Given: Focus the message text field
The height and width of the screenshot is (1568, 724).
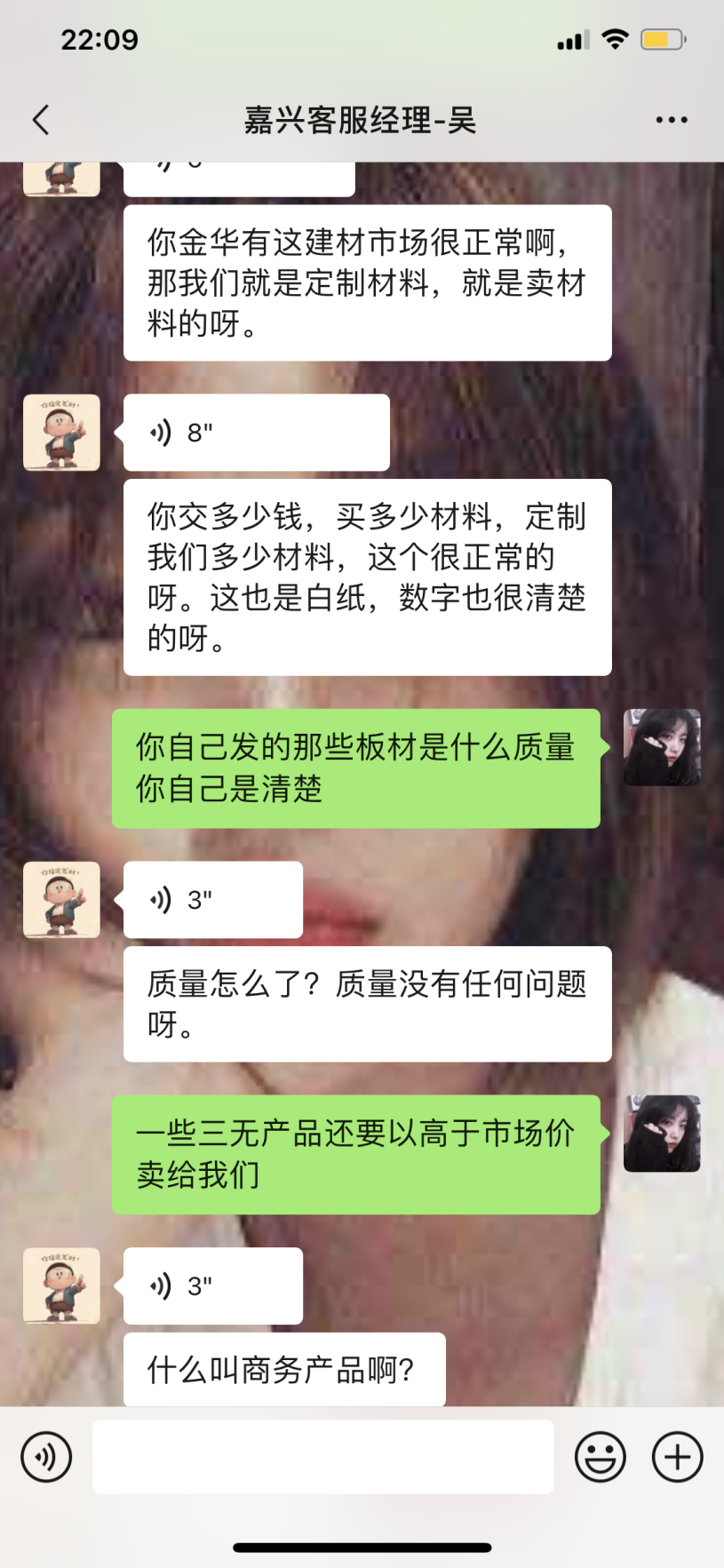Looking at the screenshot, I should point(322,1457).
